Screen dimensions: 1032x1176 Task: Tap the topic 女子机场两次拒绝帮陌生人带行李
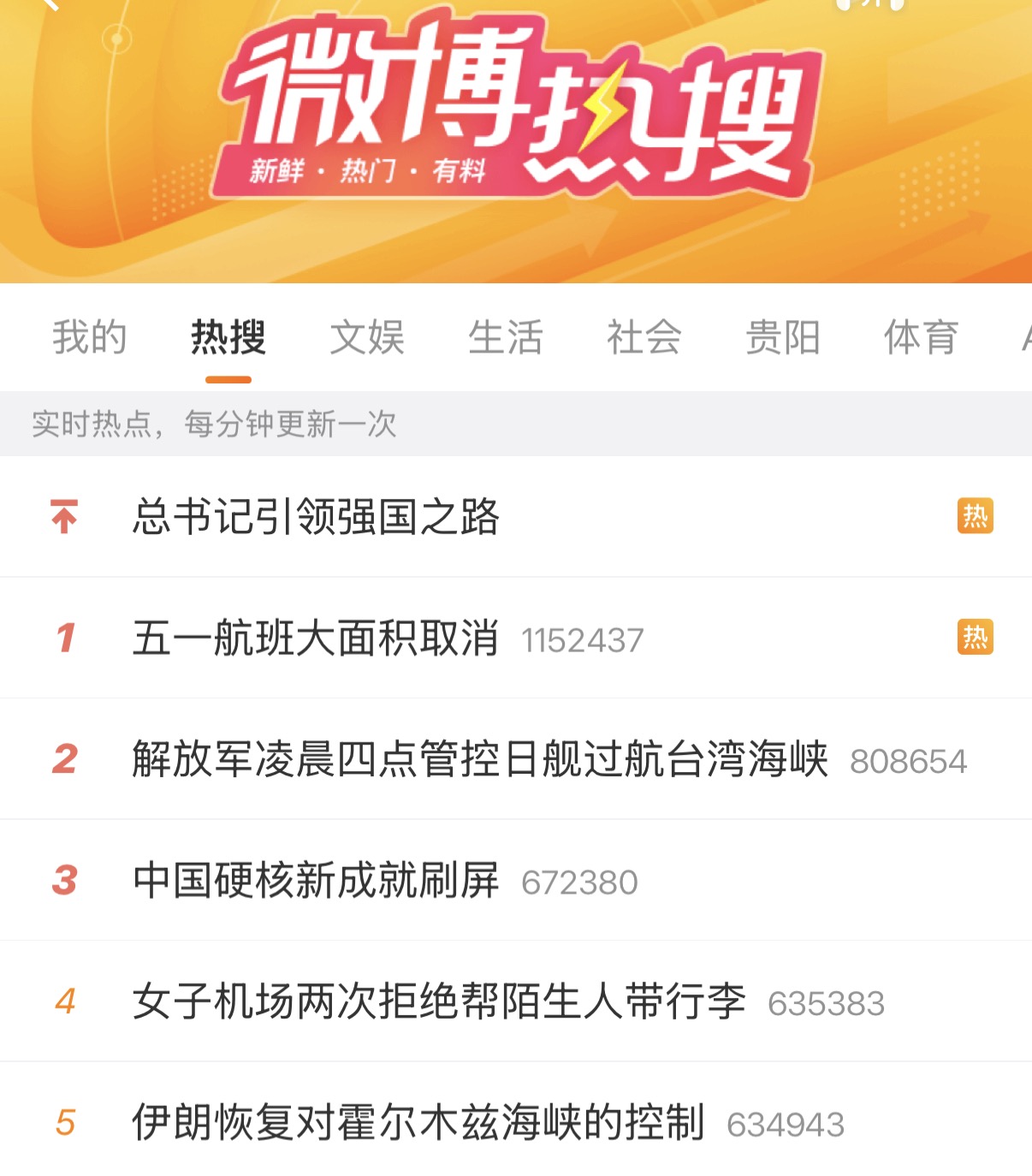pos(439,1002)
